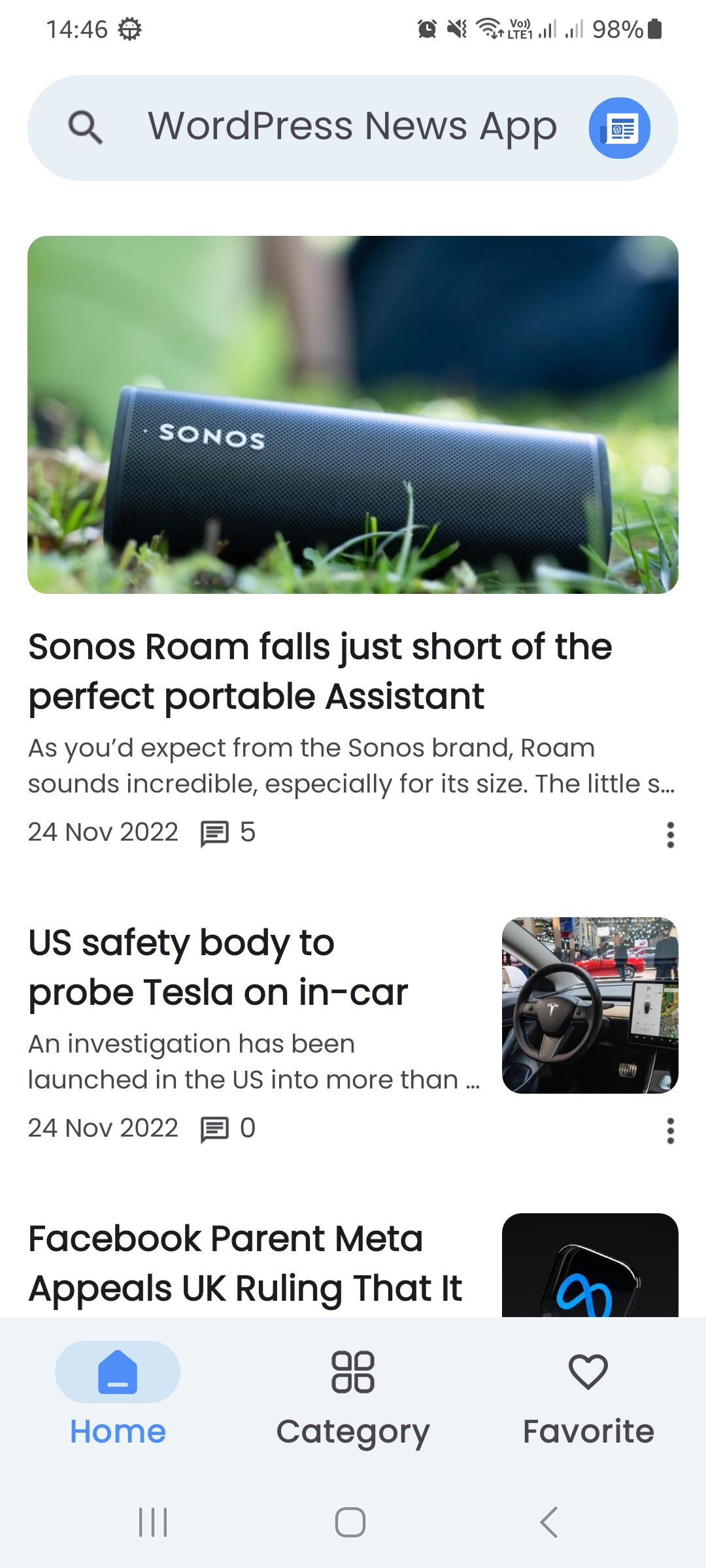Click the comment icon on the Sonos article
Viewport: 706px width, 1568px height.
point(214,832)
